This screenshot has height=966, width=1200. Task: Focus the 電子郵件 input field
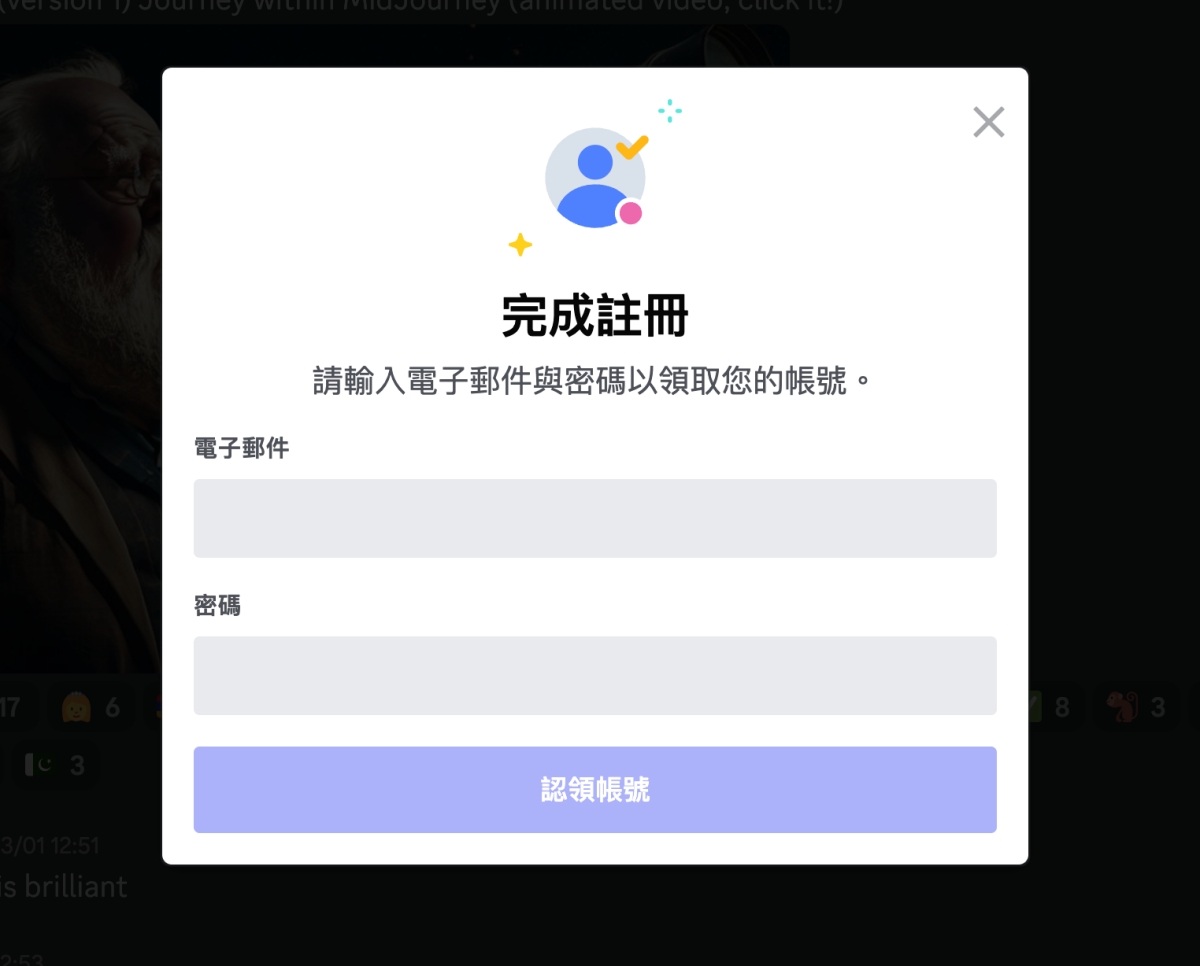pyautogui.click(x=595, y=518)
